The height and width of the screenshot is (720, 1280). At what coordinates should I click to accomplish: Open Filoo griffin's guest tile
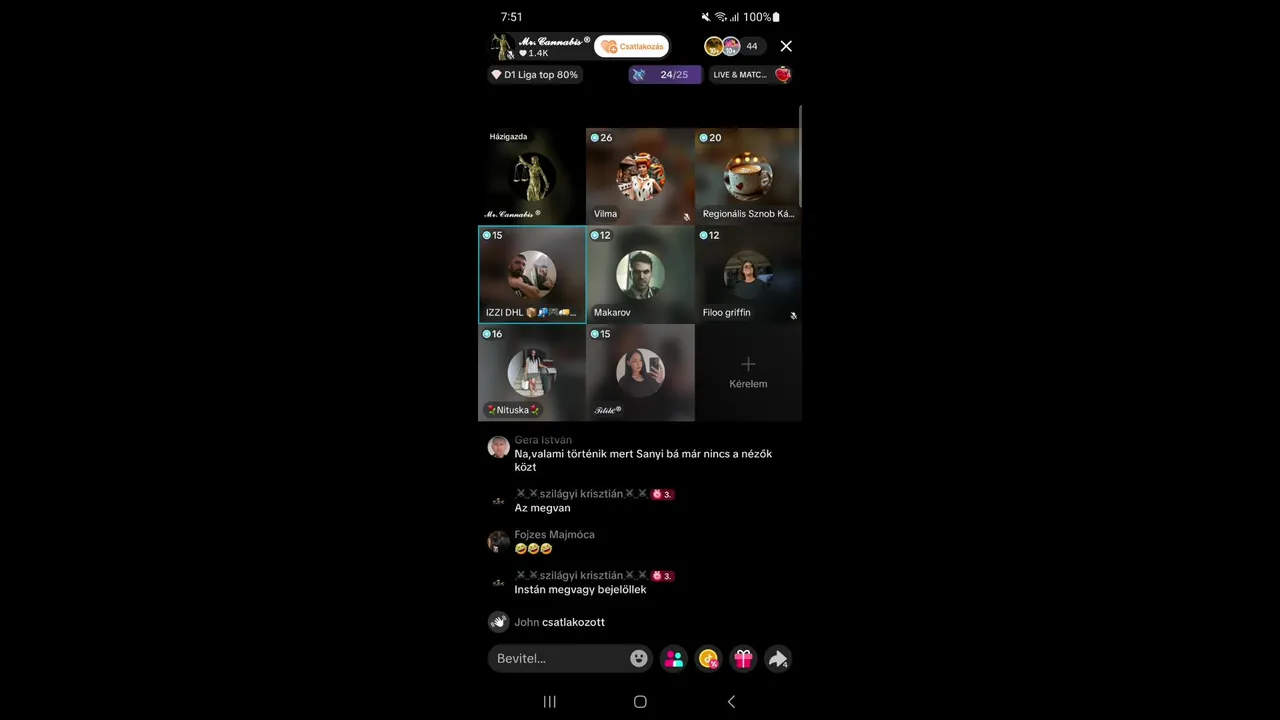pos(748,274)
